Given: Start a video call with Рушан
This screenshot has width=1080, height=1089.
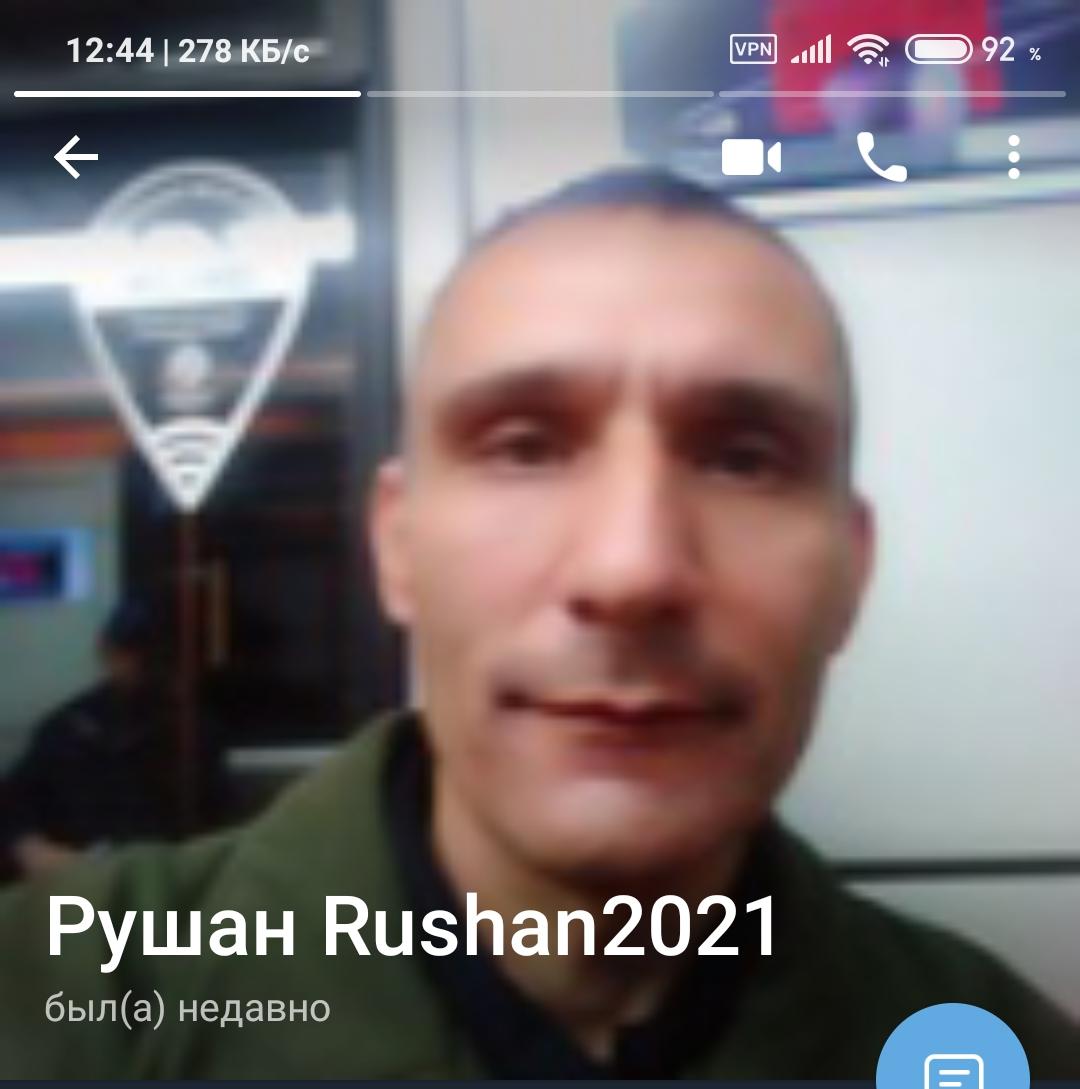Looking at the screenshot, I should point(751,158).
